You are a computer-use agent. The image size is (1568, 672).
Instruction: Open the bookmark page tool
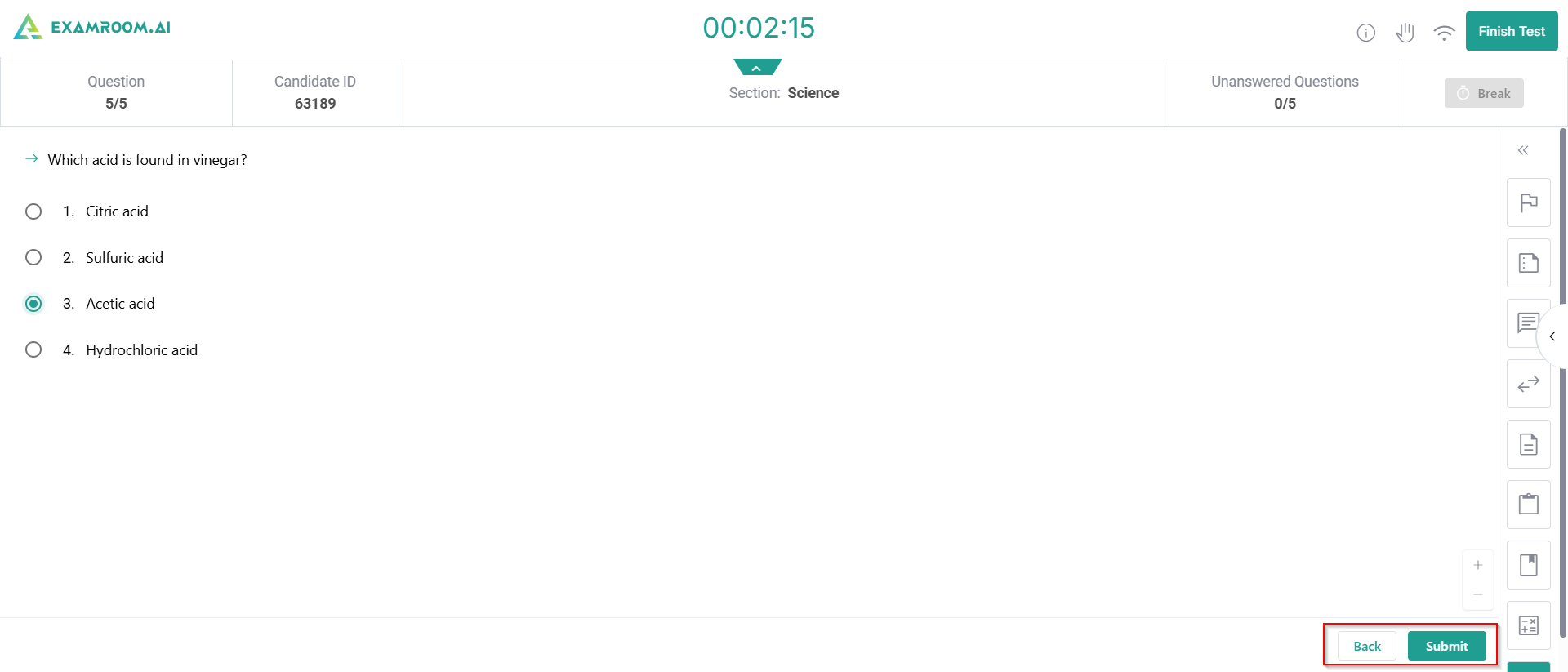1528,565
